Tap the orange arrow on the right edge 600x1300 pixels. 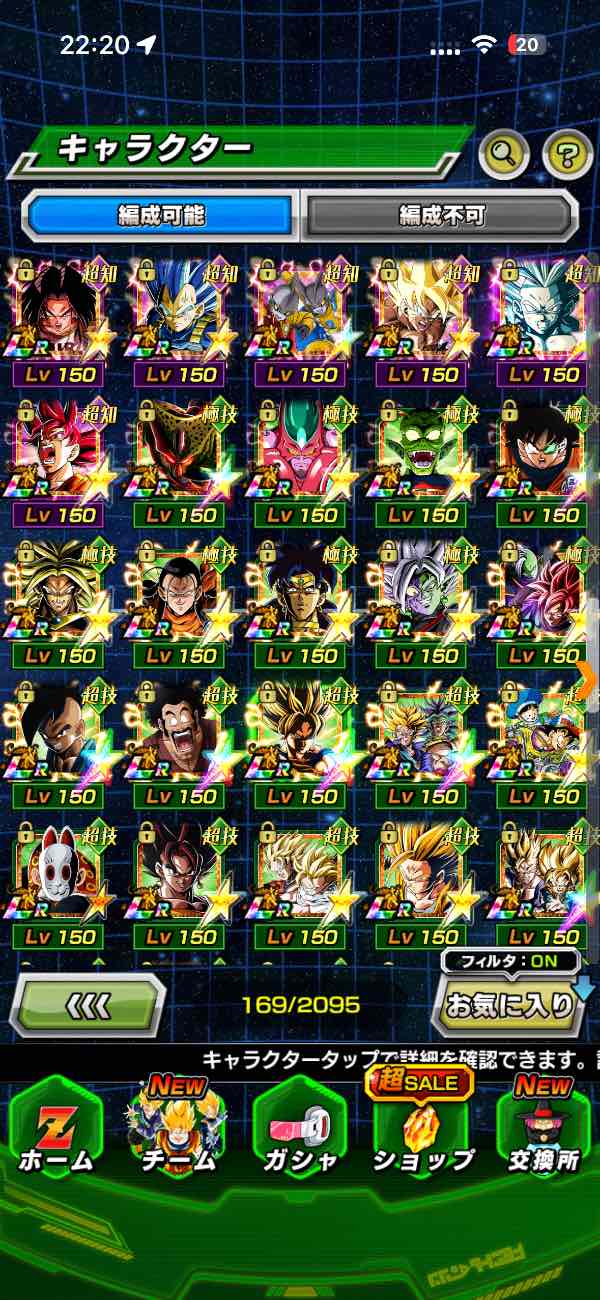click(x=587, y=677)
